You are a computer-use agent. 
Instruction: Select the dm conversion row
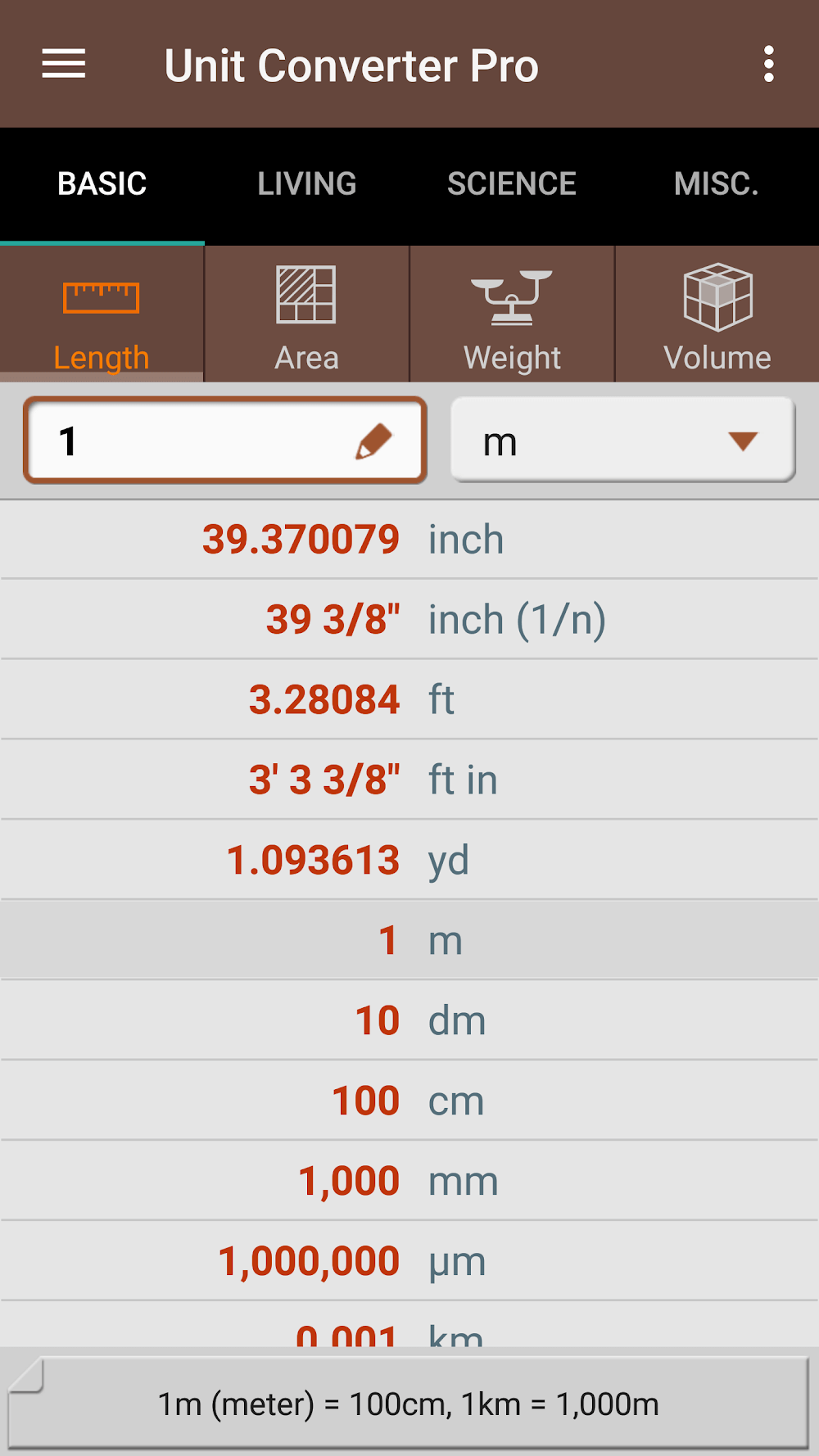tap(409, 1021)
